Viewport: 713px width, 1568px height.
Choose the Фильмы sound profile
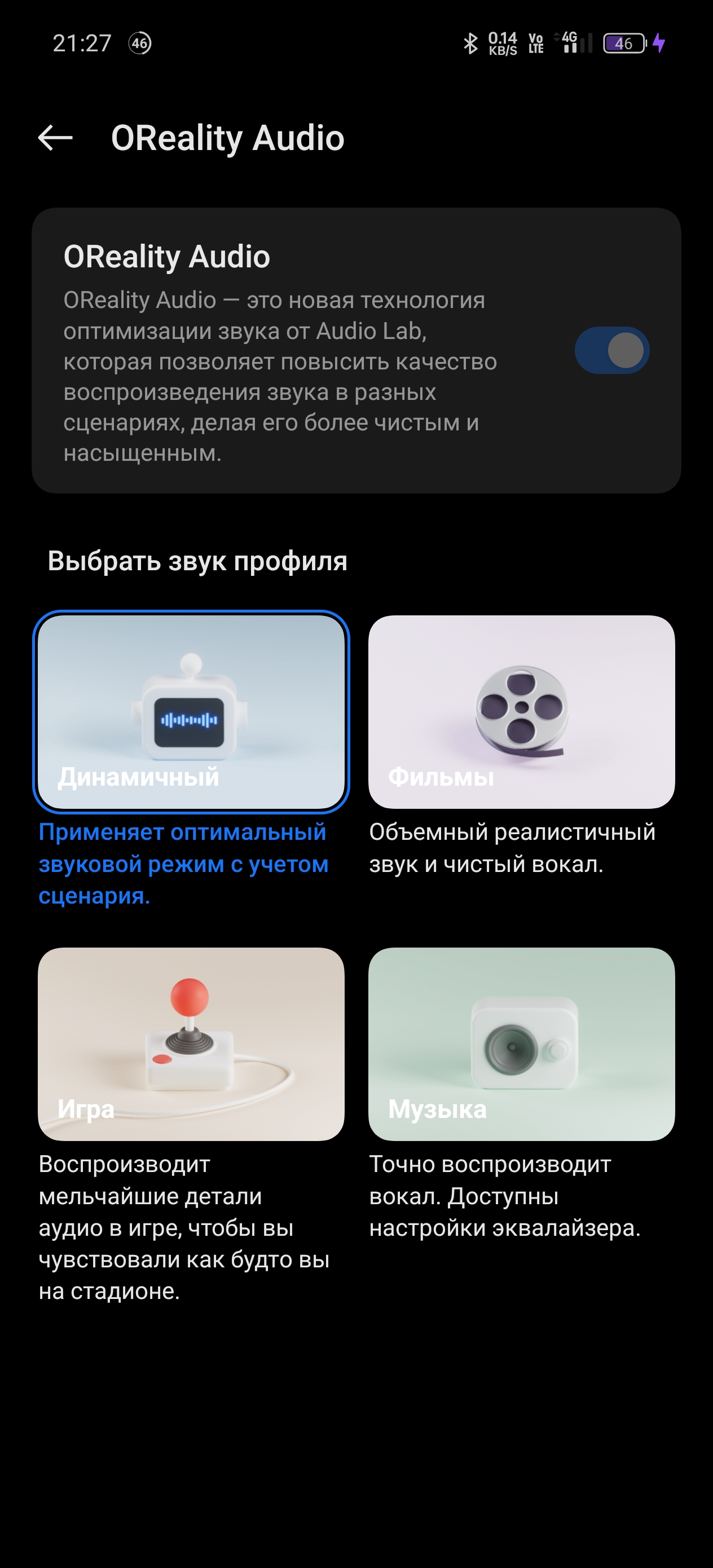521,712
